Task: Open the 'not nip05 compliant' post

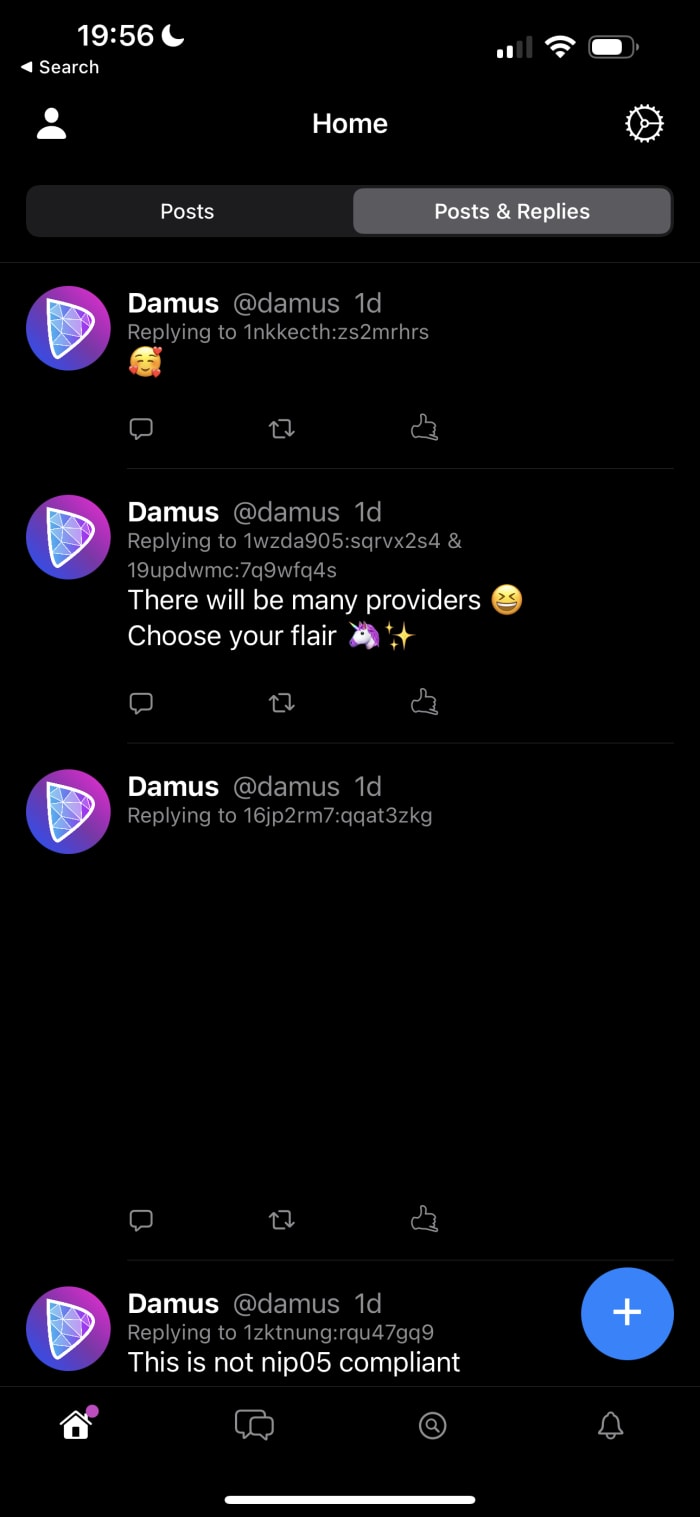Action: [x=294, y=1362]
